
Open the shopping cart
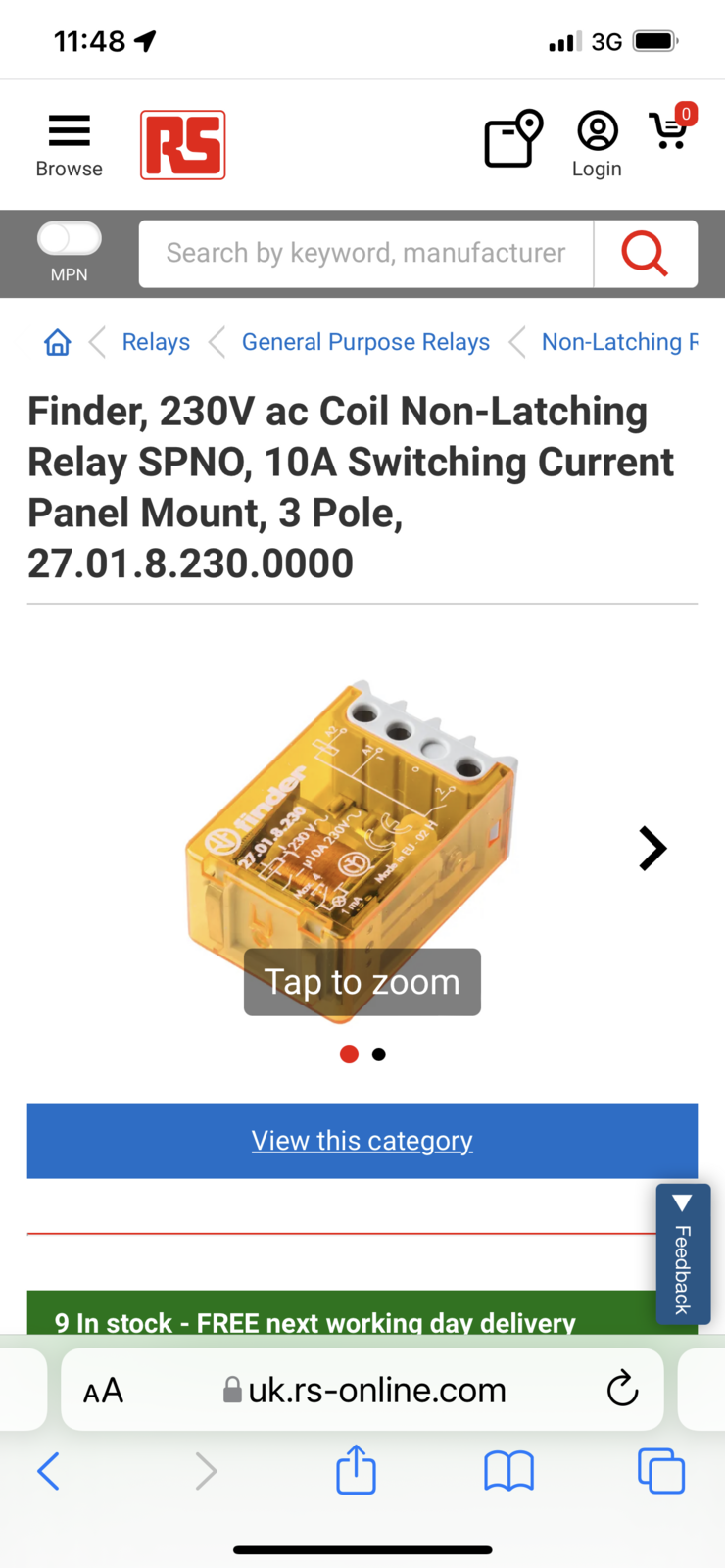pyautogui.click(x=671, y=131)
